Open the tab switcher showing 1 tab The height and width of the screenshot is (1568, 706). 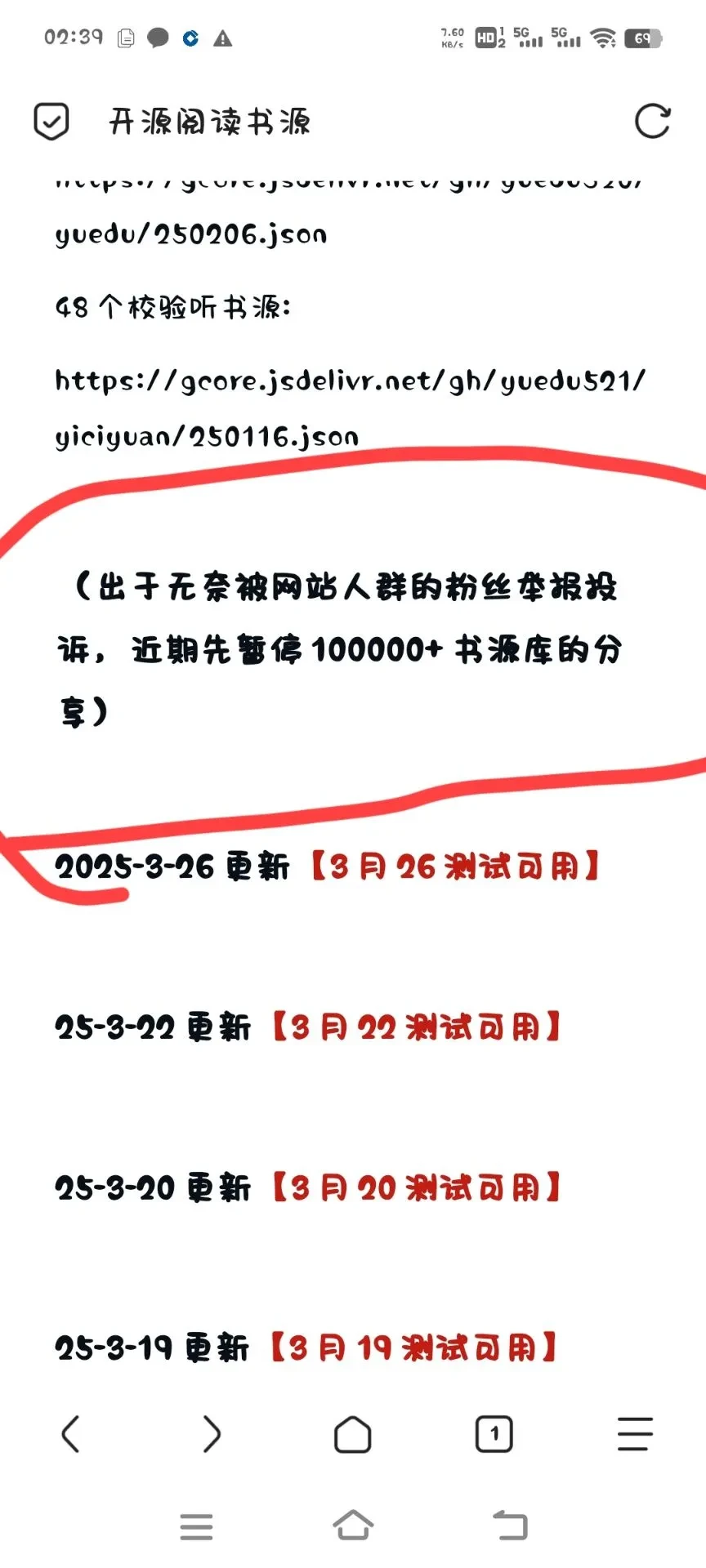click(x=494, y=1434)
